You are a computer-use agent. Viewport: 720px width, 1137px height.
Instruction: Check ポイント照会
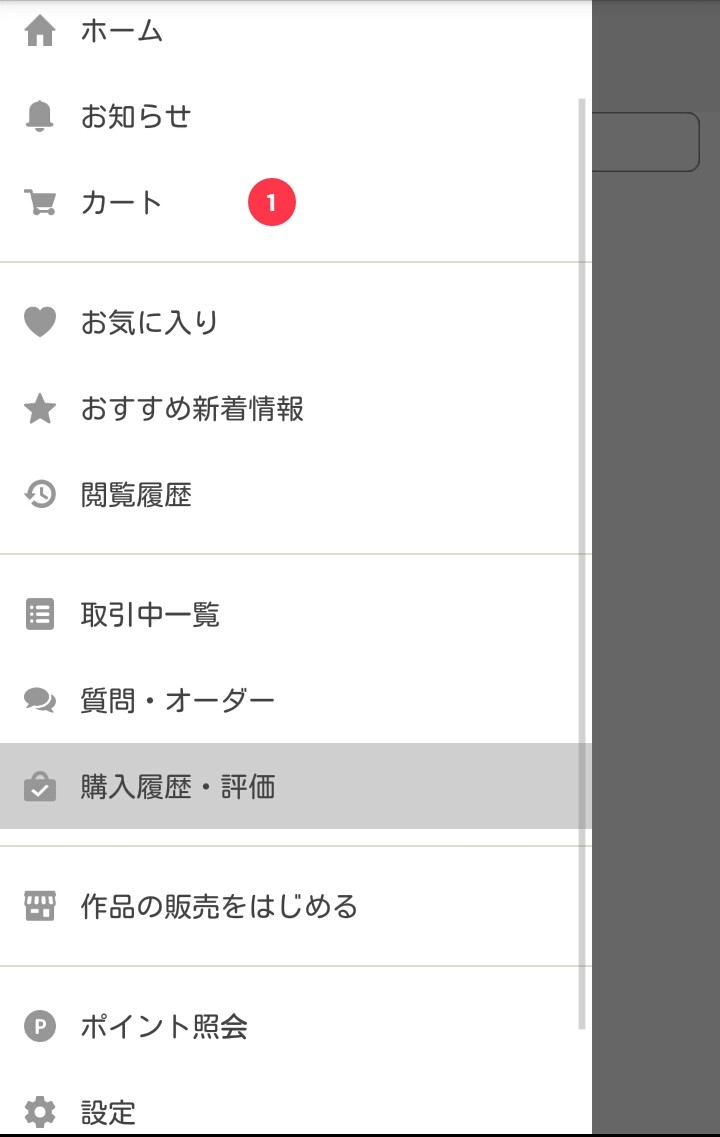pyautogui.click(x=164, y=1027)
